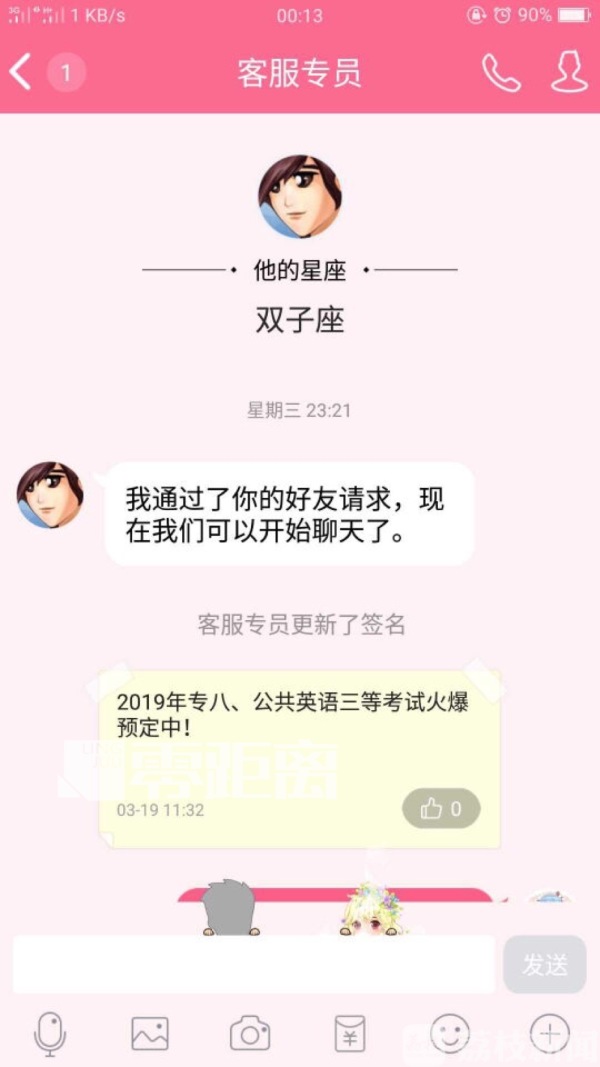Open the emoji picker
Viewport: 600px width, 1067px height.
coord(450,1032)
